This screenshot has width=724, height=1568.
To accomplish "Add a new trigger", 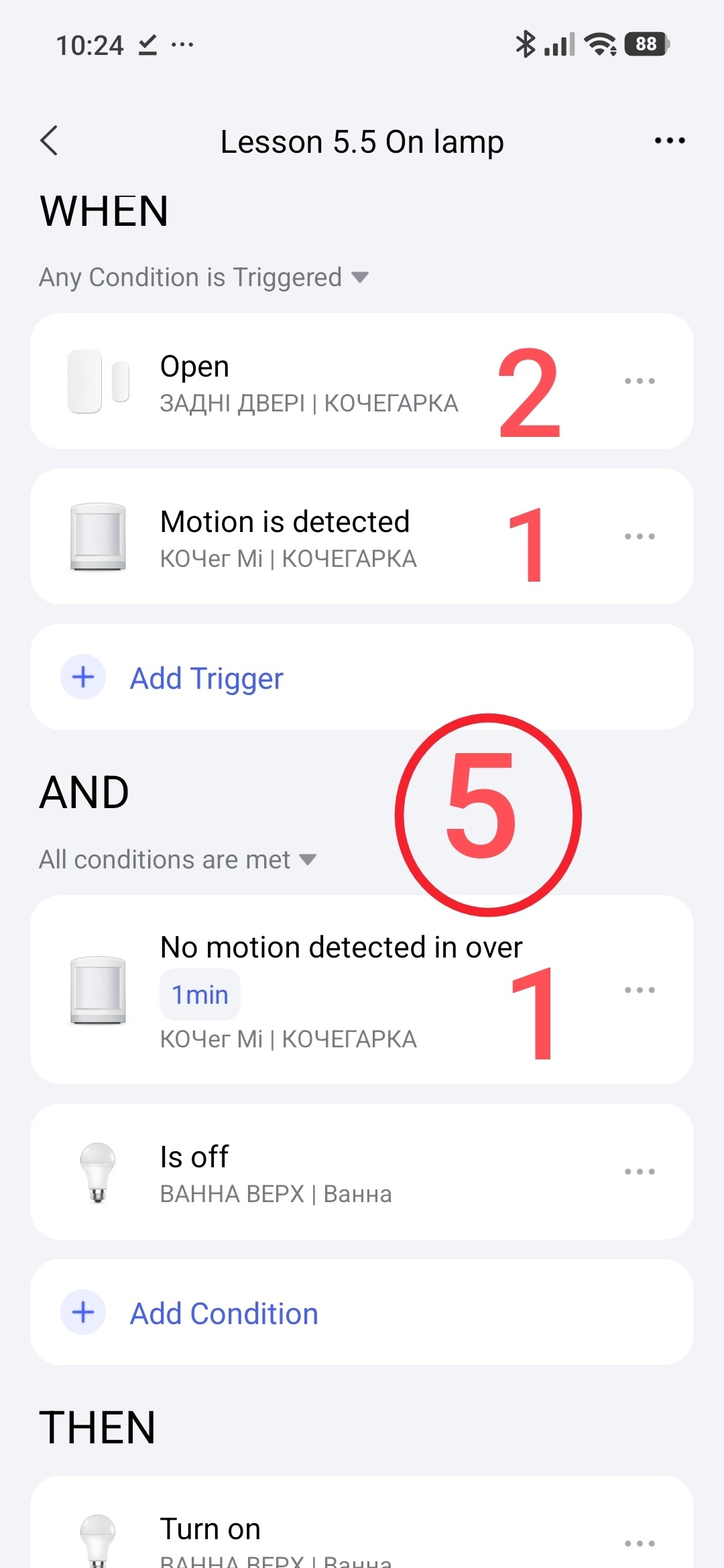I will pyautogui.click(x=206, y=678).
